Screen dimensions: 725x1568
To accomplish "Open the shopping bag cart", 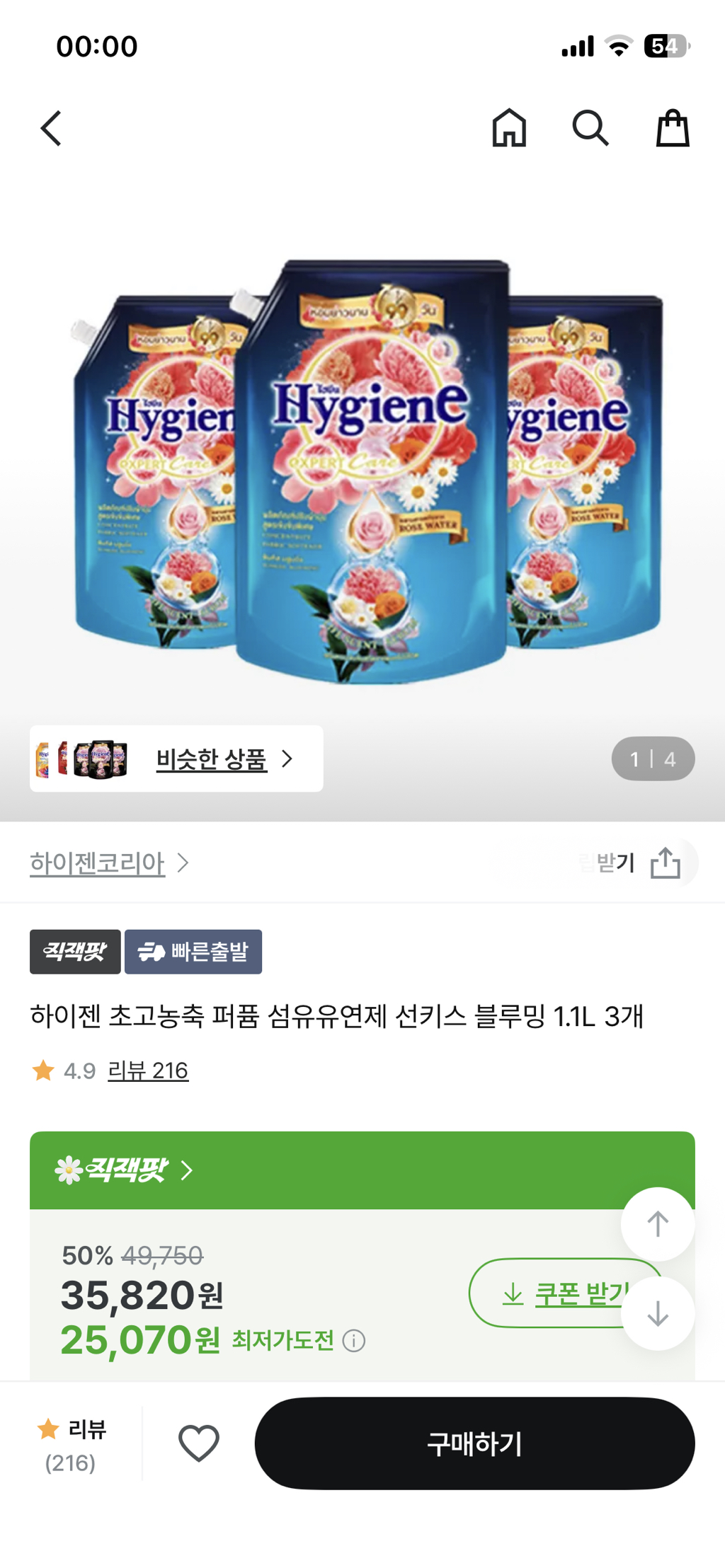I will tap(672, 128).
